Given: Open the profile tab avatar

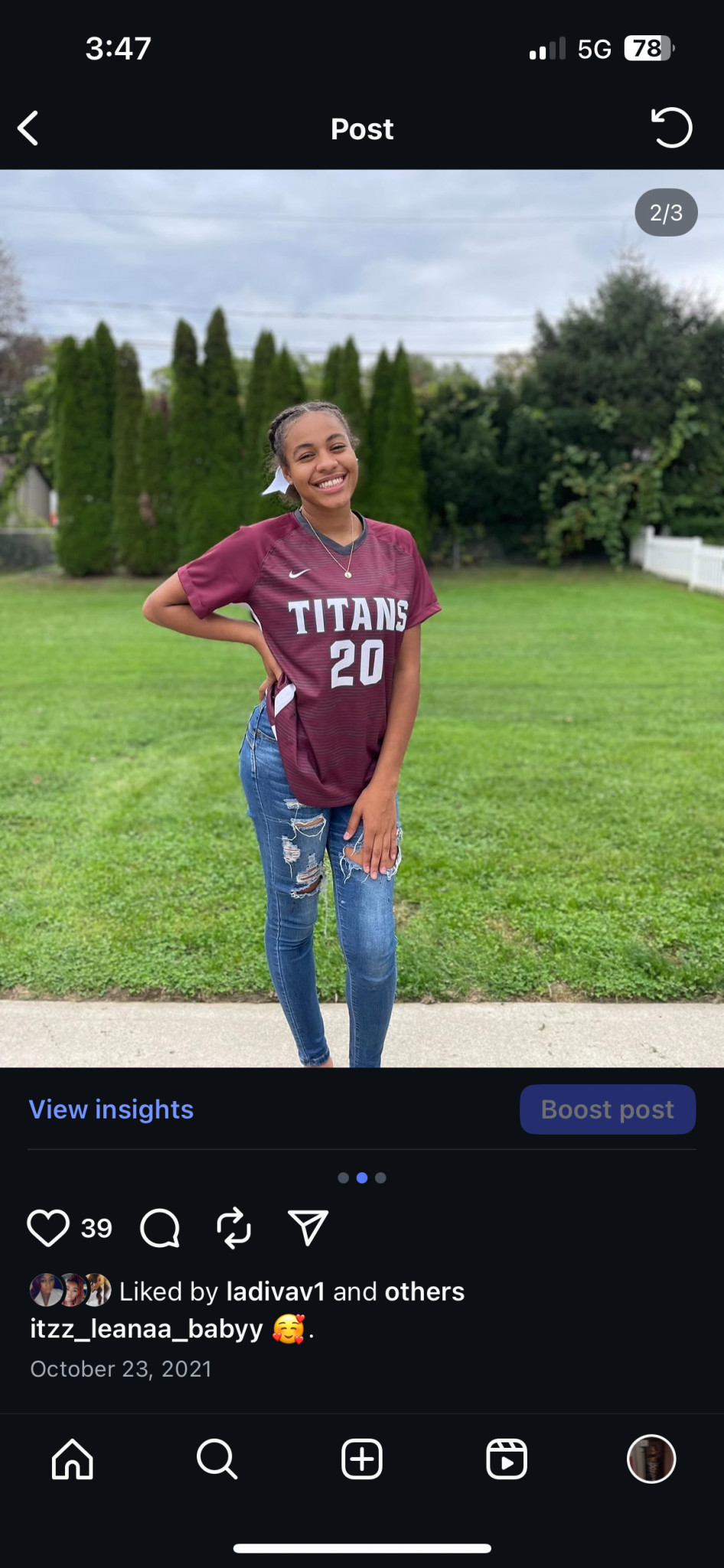Looking at the screenshot, I should pyautogui.click(x=651, y=1459).
